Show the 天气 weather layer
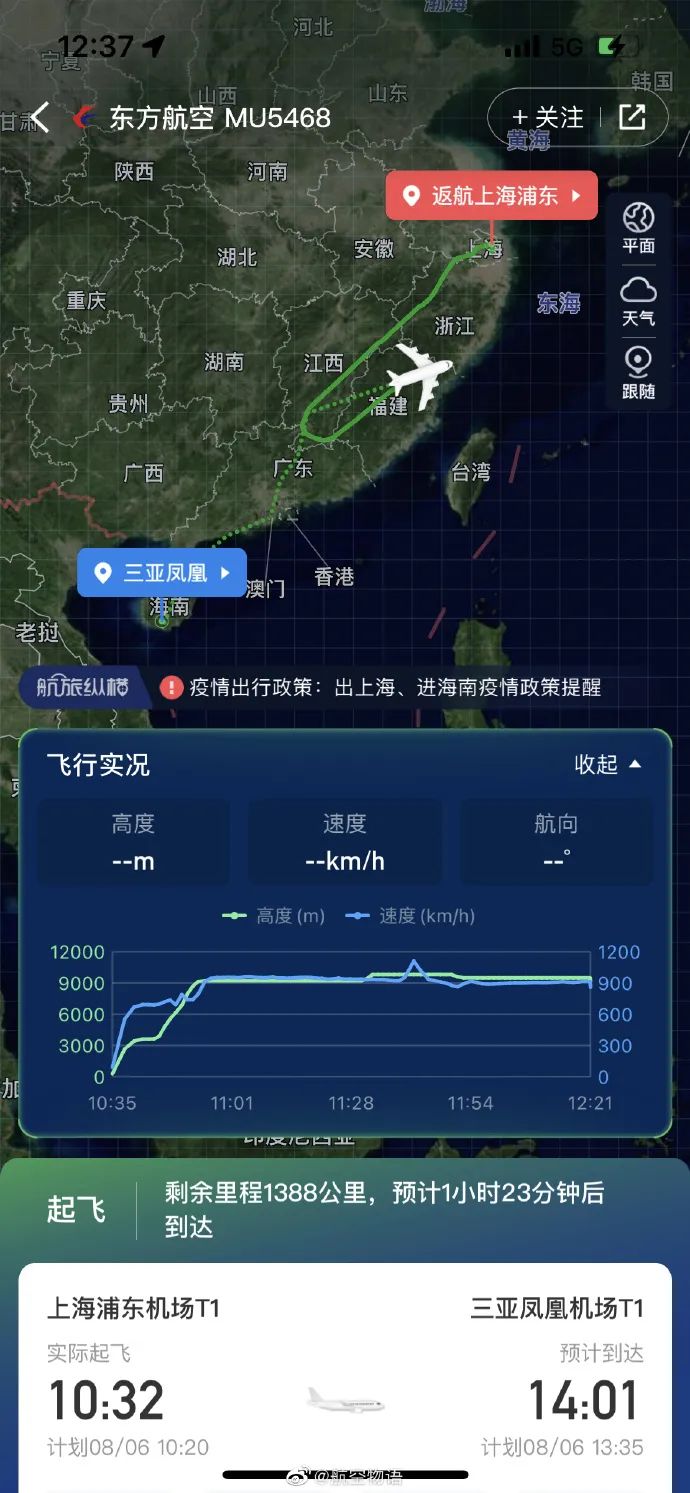690x1493 pixels. click(638, 301)
